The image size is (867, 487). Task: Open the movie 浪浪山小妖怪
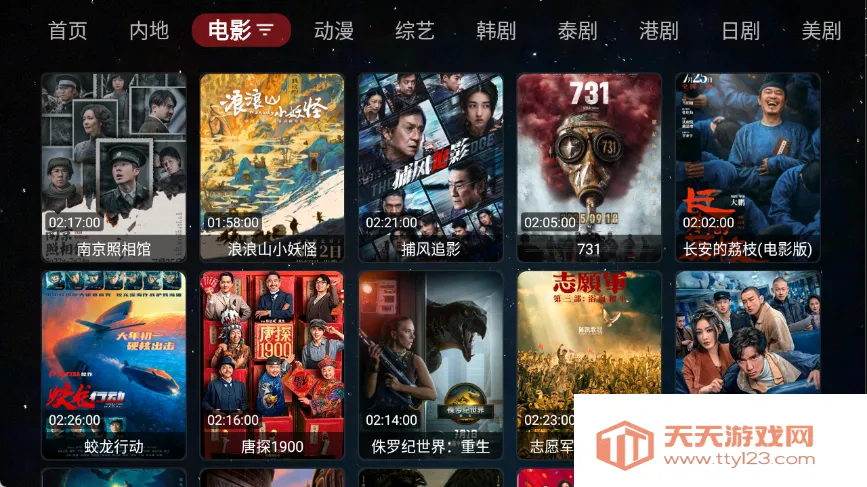click(x=272, y=166)
